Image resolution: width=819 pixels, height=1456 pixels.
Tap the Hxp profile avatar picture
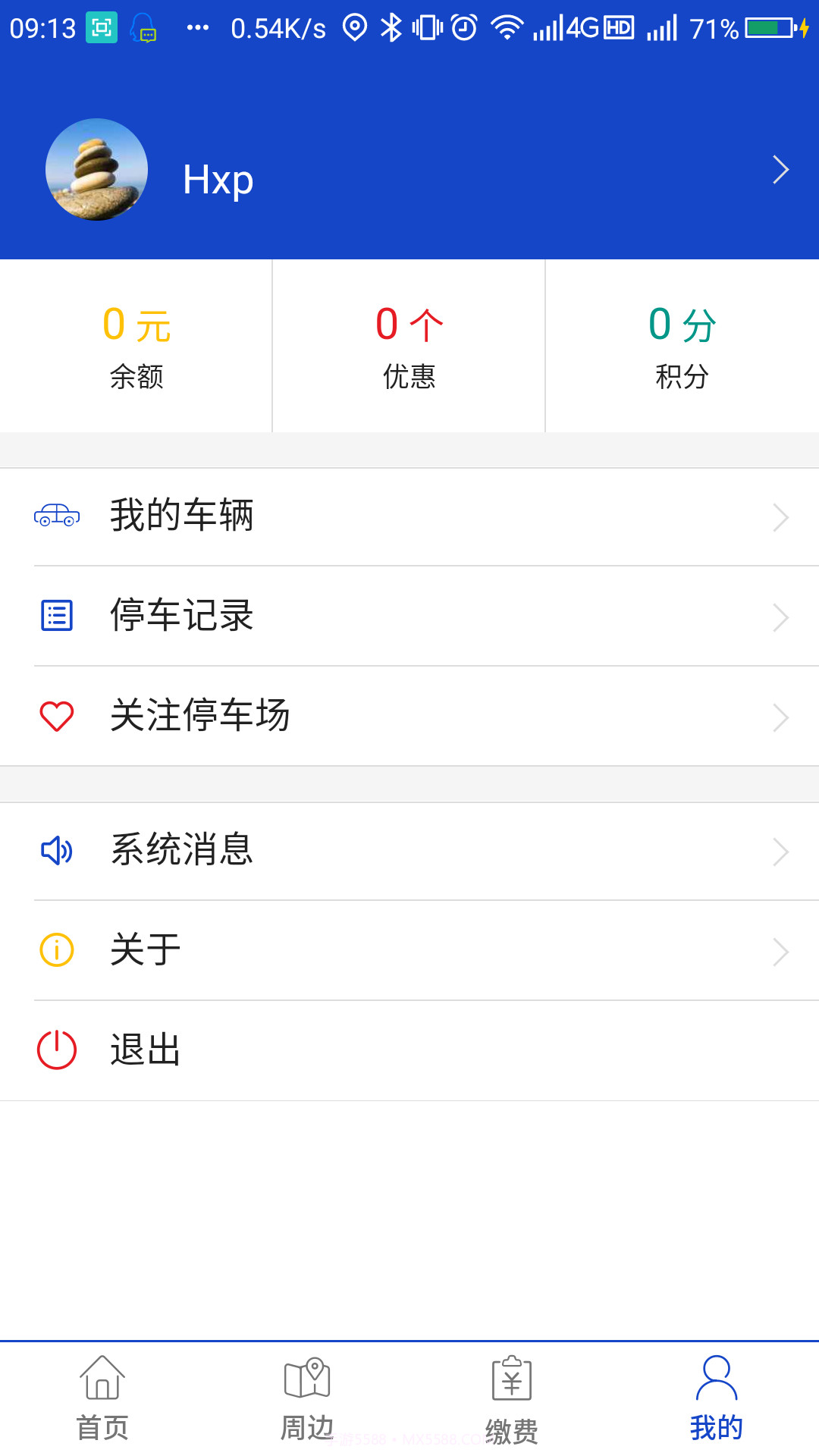(x=96, y=170)
